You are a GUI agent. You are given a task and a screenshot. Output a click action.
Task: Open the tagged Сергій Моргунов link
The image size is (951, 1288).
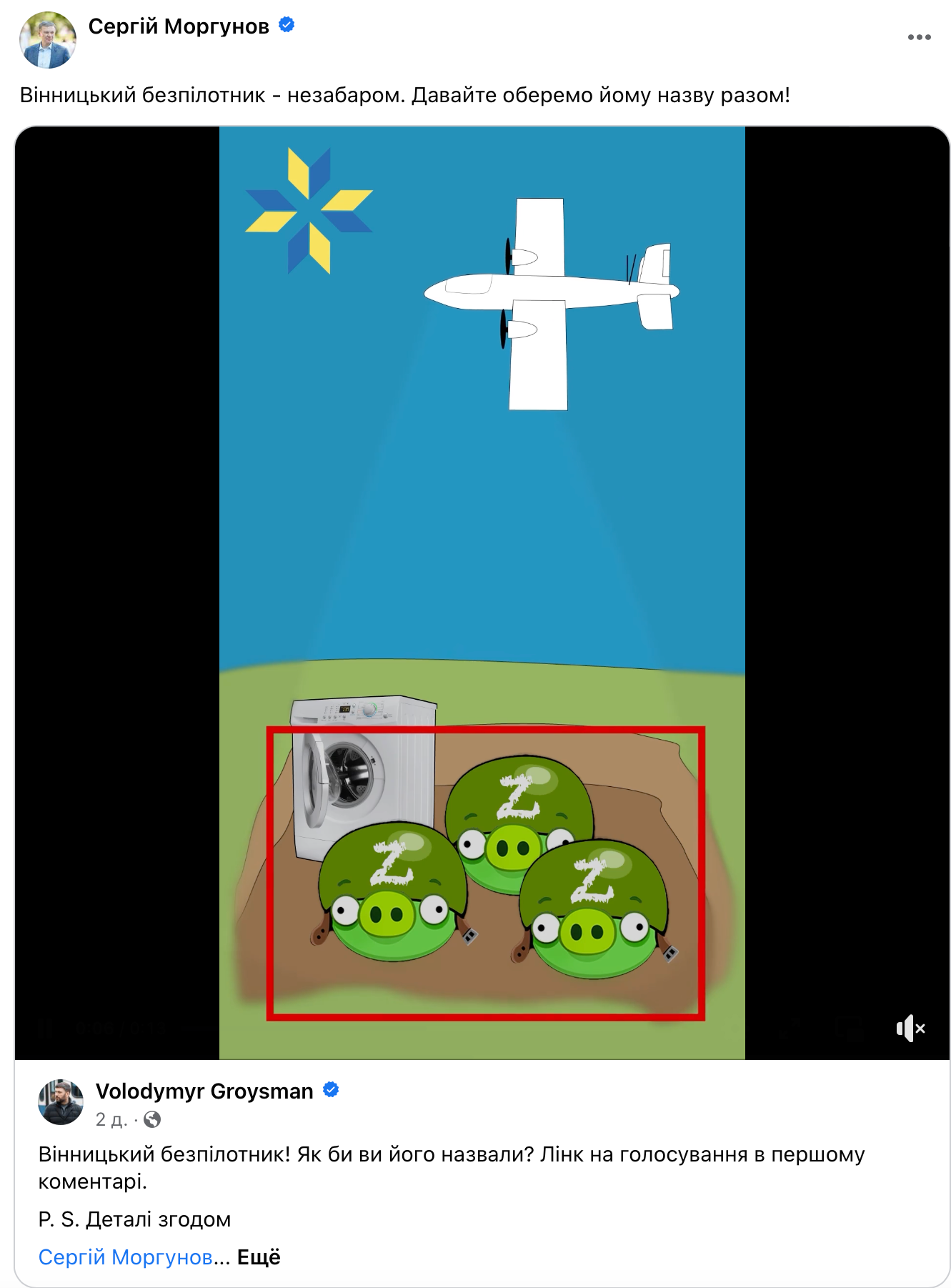tap(126, 1257)
